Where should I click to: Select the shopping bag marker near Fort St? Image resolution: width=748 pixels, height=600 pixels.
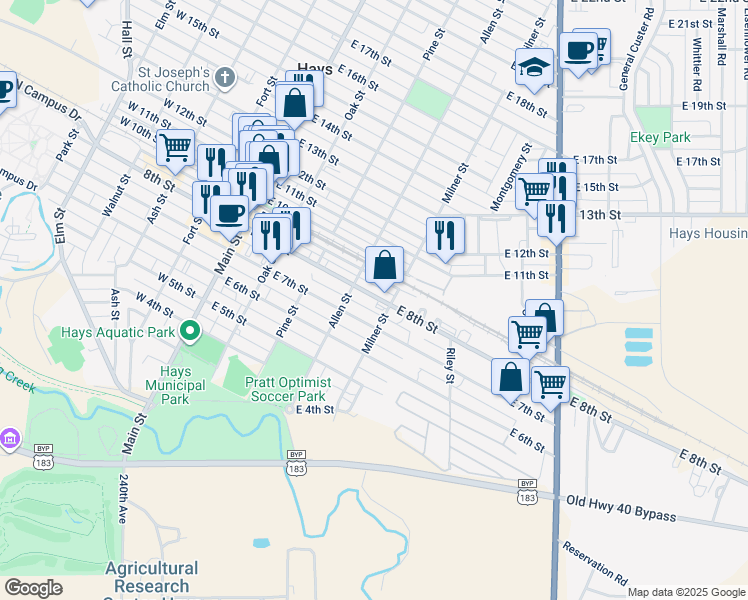pos(296,101)
